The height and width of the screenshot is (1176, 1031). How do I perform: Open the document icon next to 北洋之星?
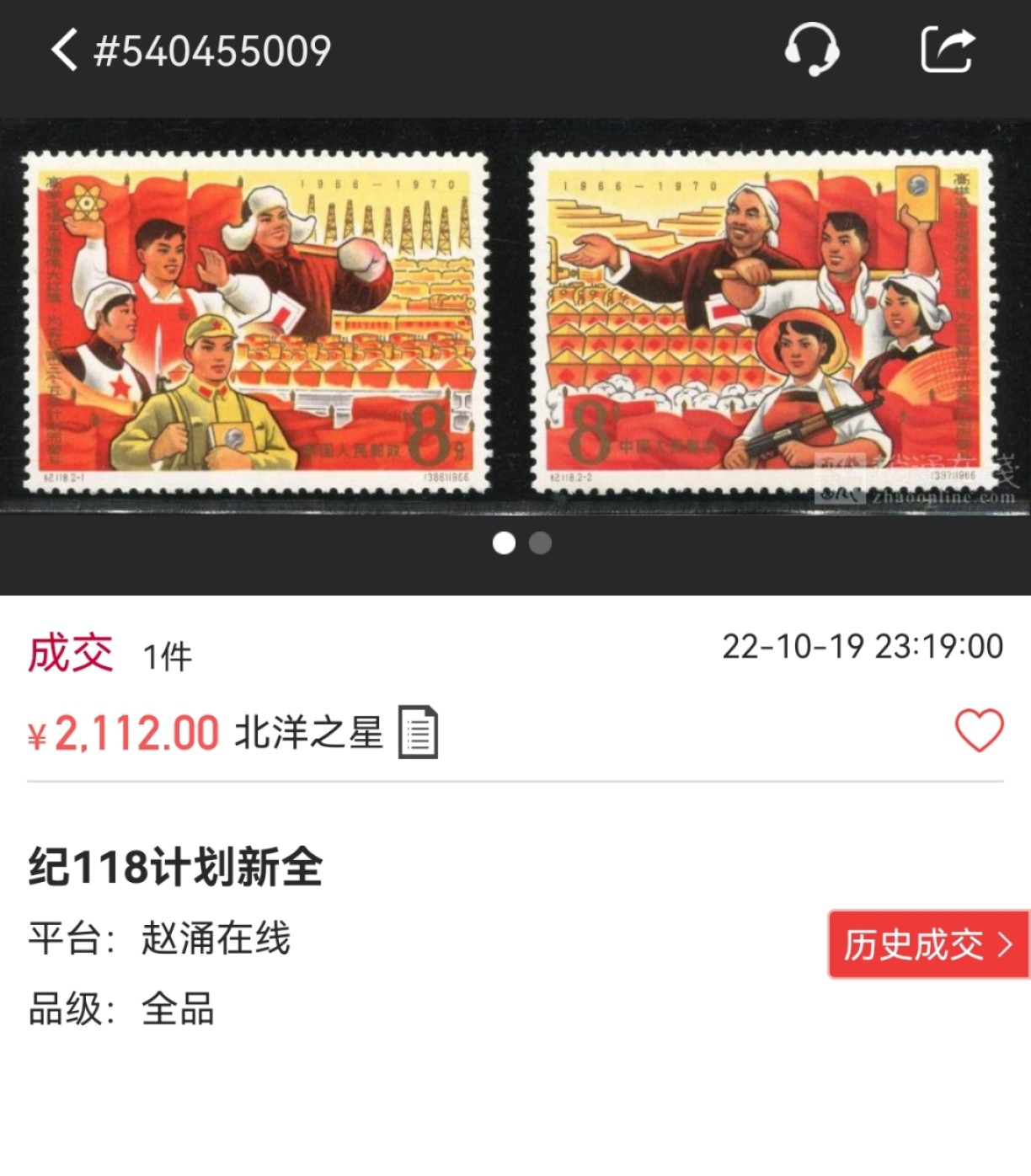tap(418, 732)
